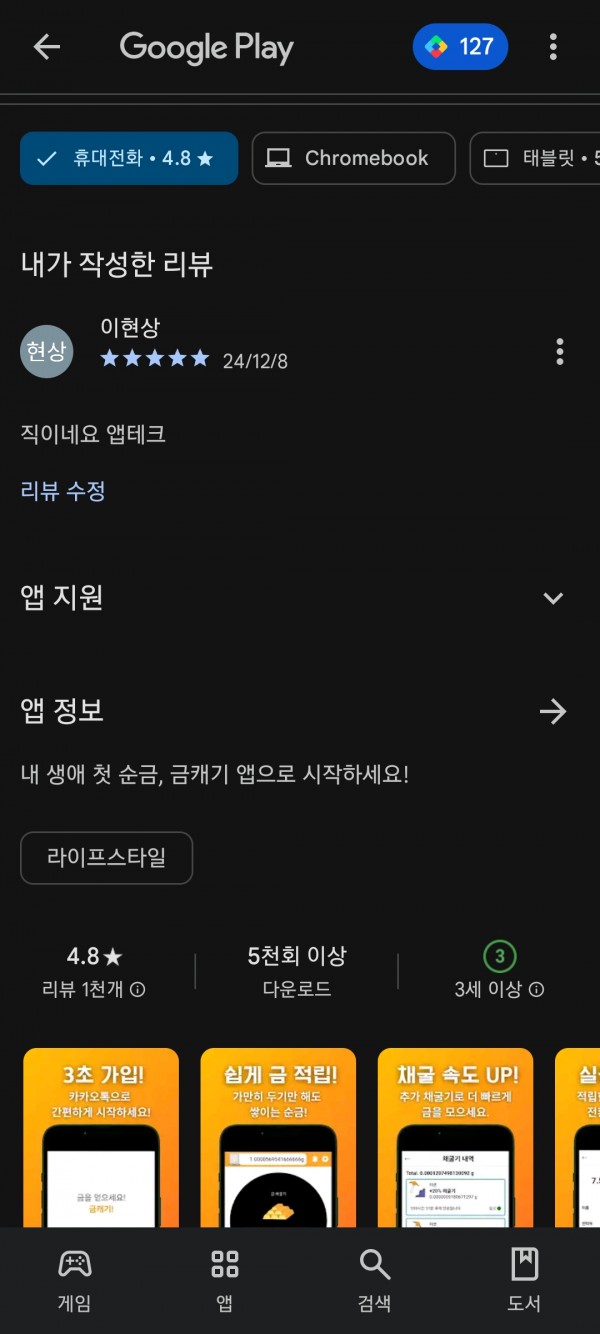Go back with the top-left arrow
Screen dimensions: 600x1334
click(47, 47)
